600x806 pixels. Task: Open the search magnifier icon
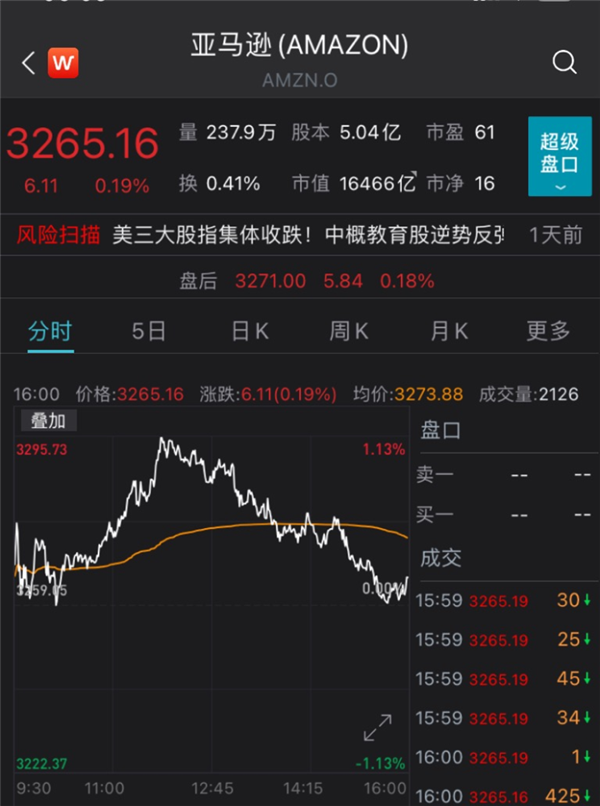point(564,62)
